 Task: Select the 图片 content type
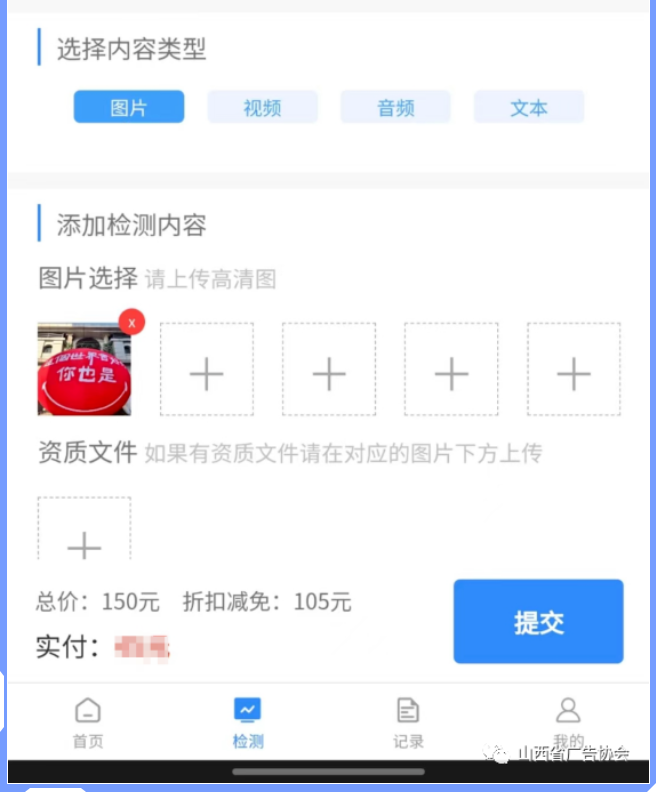(129, 107)
